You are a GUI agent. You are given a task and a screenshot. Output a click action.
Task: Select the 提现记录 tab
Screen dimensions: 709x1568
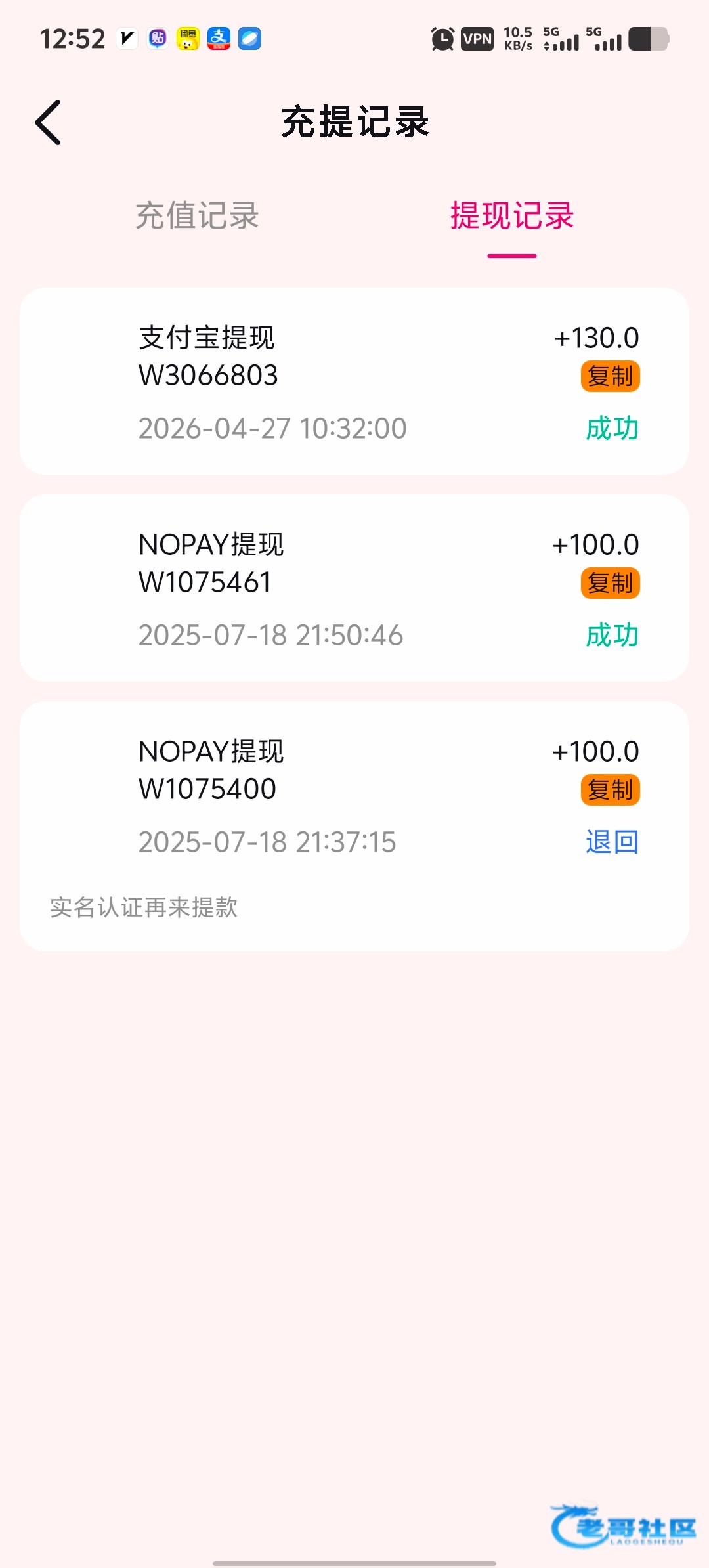[512, 215]
